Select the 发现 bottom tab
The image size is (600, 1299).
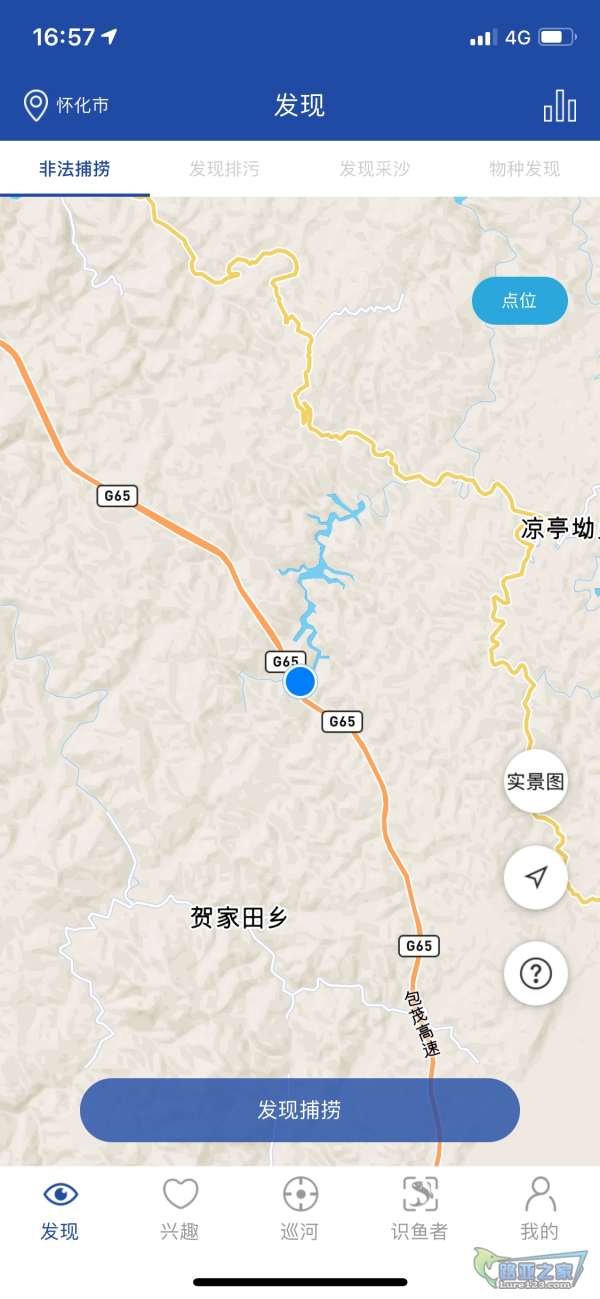[60, 1208]
